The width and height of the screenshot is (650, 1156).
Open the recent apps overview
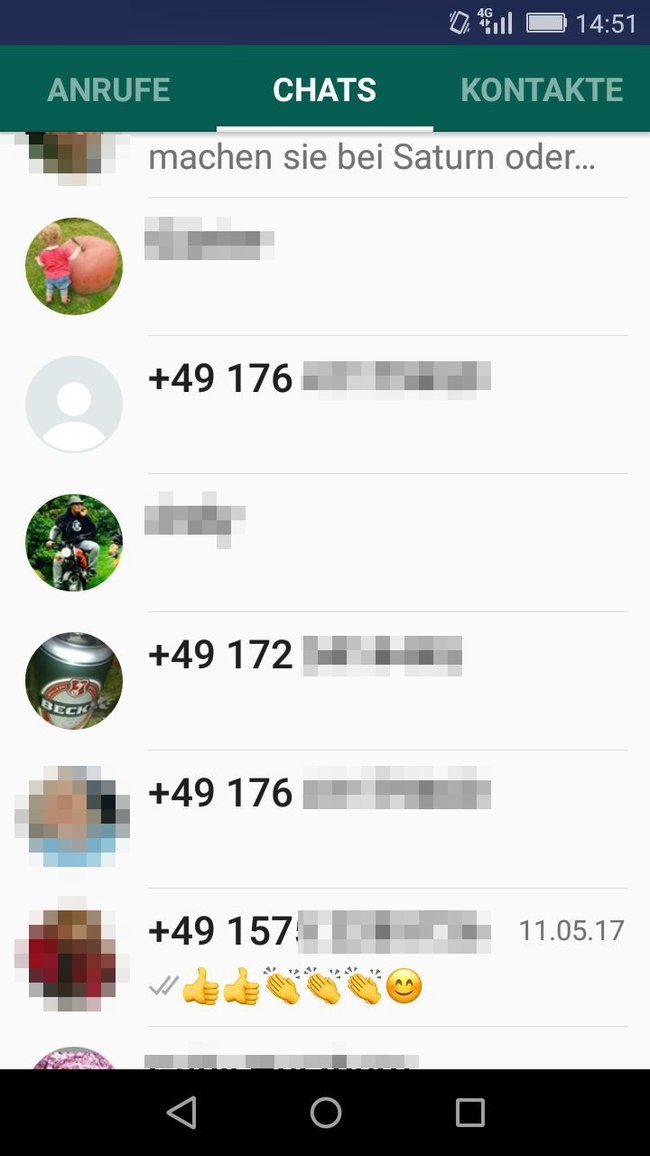point(469,1112)
